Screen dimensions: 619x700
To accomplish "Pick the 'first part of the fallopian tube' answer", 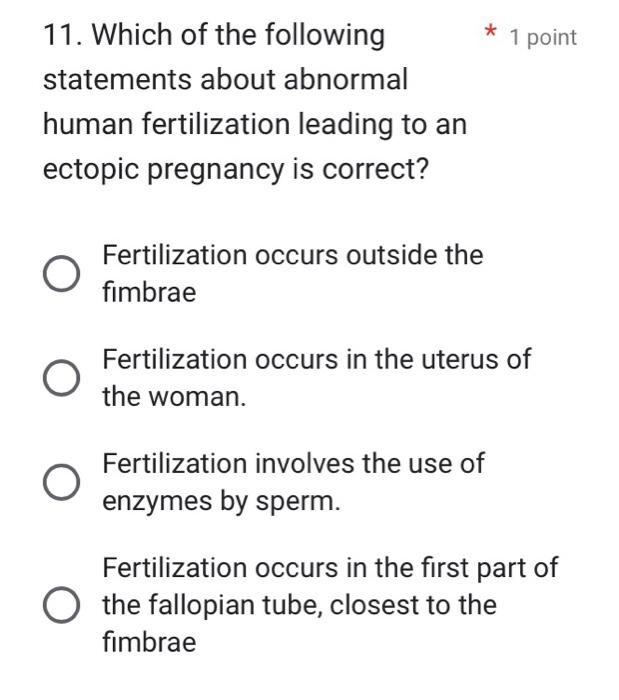I will 61,606.
